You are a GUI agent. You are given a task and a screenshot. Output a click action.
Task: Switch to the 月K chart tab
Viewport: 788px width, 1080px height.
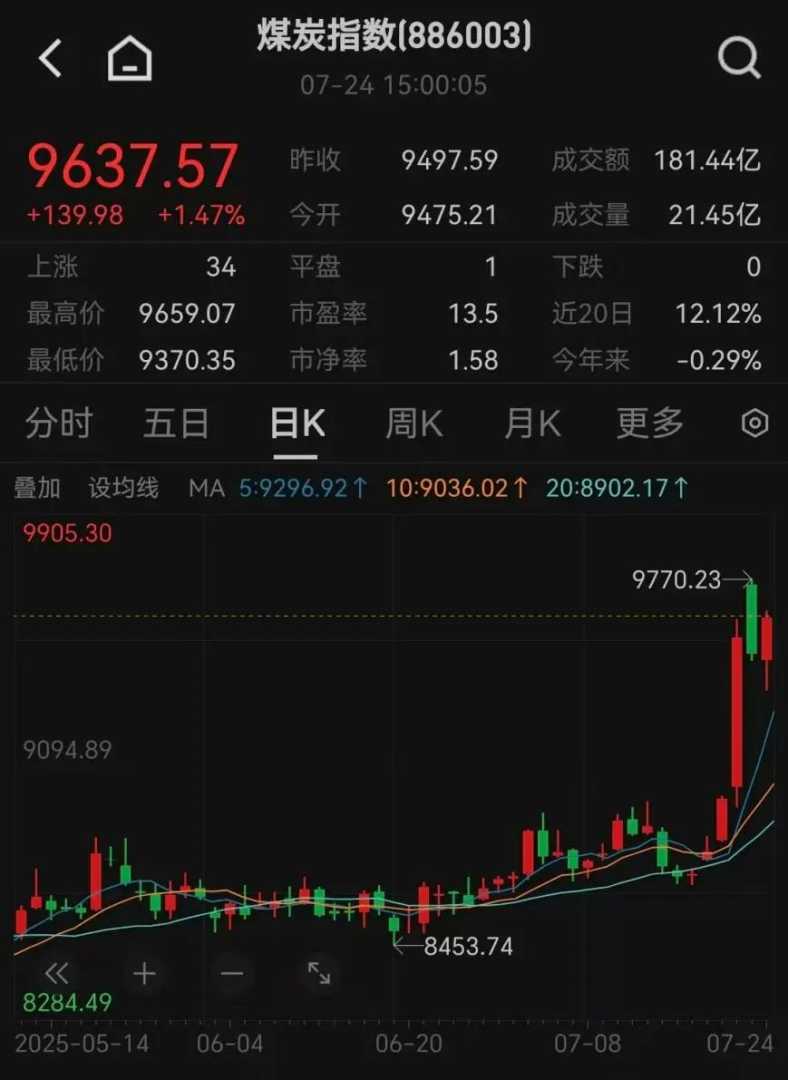[x=532, y=424]
